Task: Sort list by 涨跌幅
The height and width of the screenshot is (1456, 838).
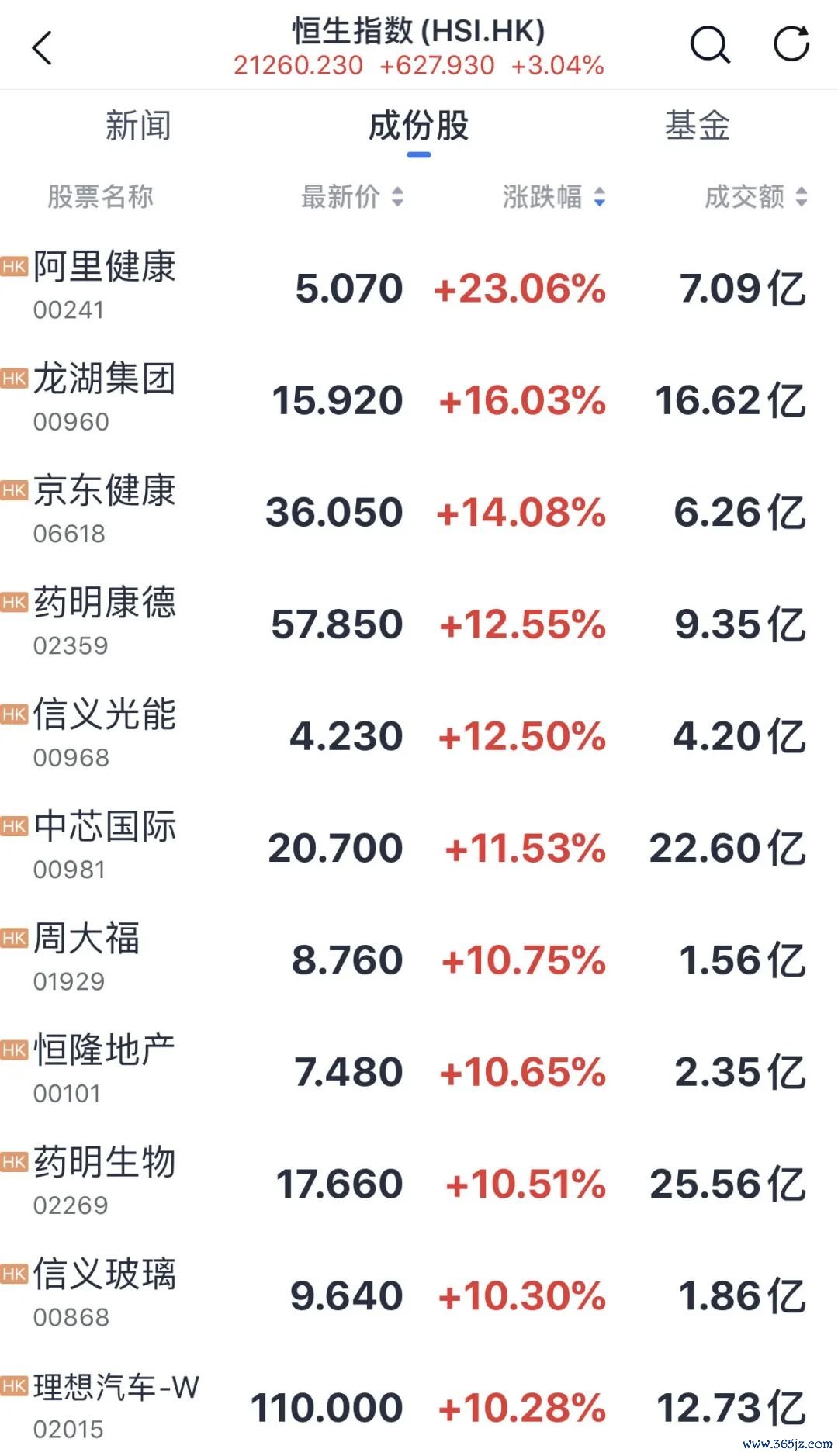Action: point(553,196)
